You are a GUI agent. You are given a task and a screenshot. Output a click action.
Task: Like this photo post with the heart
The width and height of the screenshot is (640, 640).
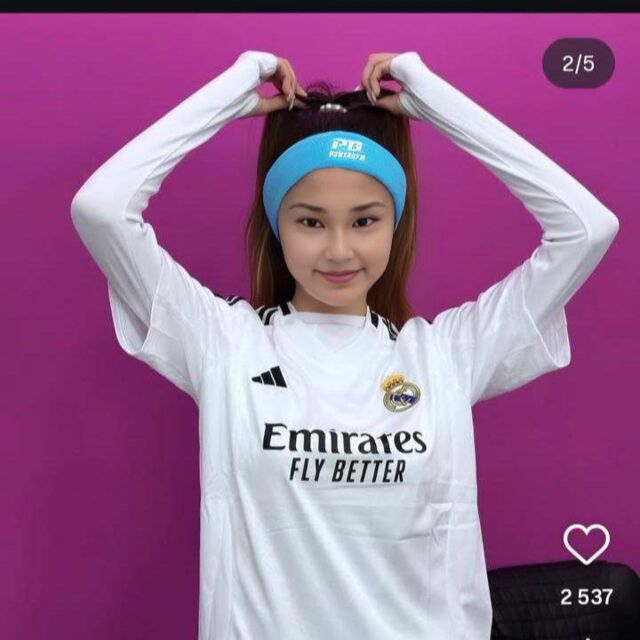(x=586, y=544)
